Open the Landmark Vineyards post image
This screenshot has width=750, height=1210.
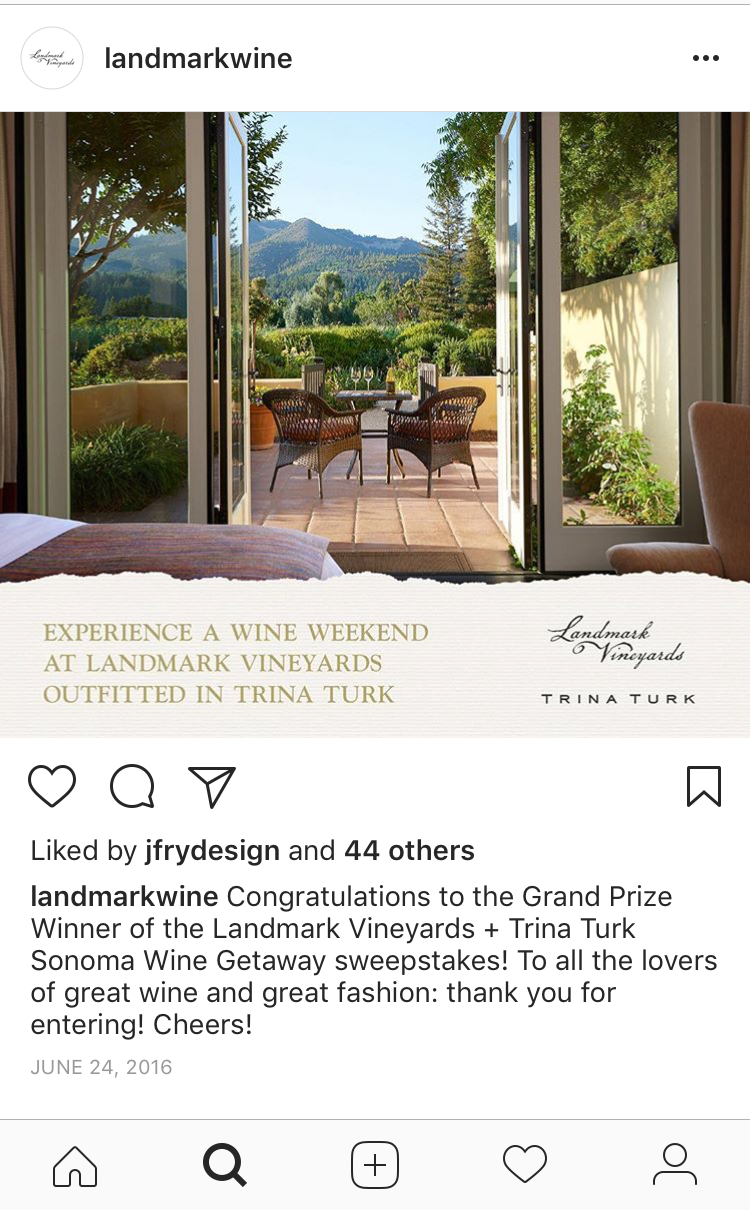375,424
